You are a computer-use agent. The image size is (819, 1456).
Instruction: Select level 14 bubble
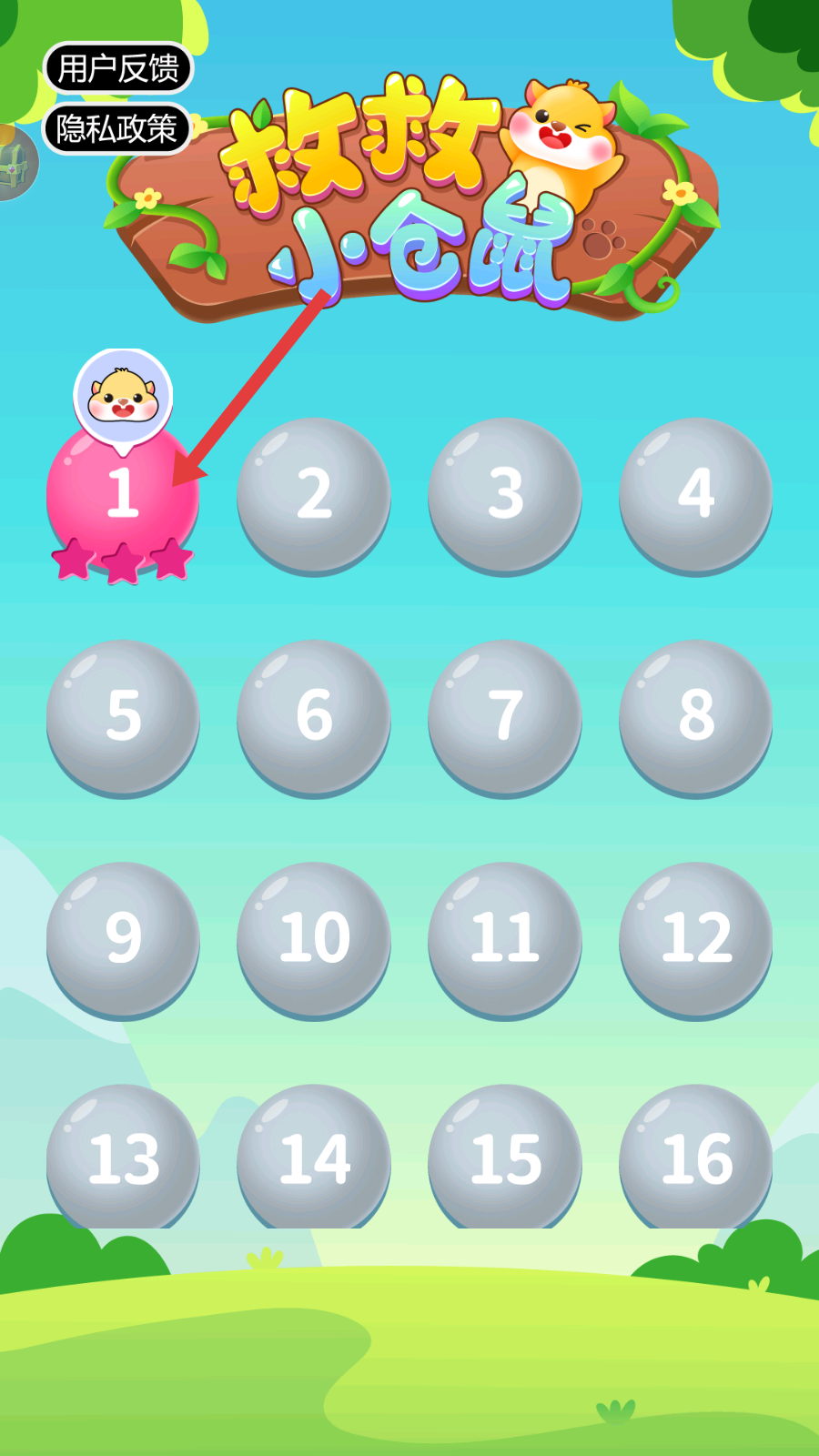[314, 1158]
